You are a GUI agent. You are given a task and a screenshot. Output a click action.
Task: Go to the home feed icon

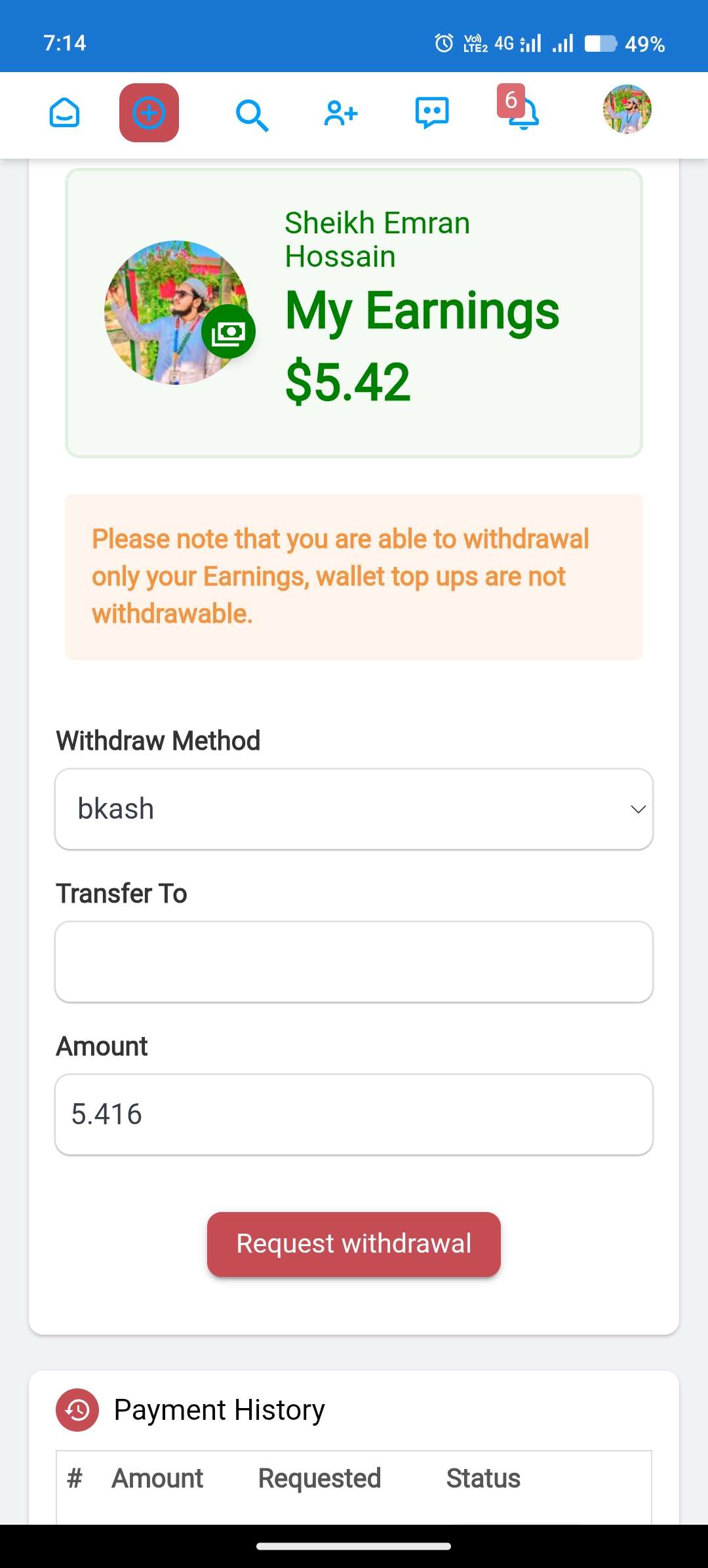coord(64,113)
